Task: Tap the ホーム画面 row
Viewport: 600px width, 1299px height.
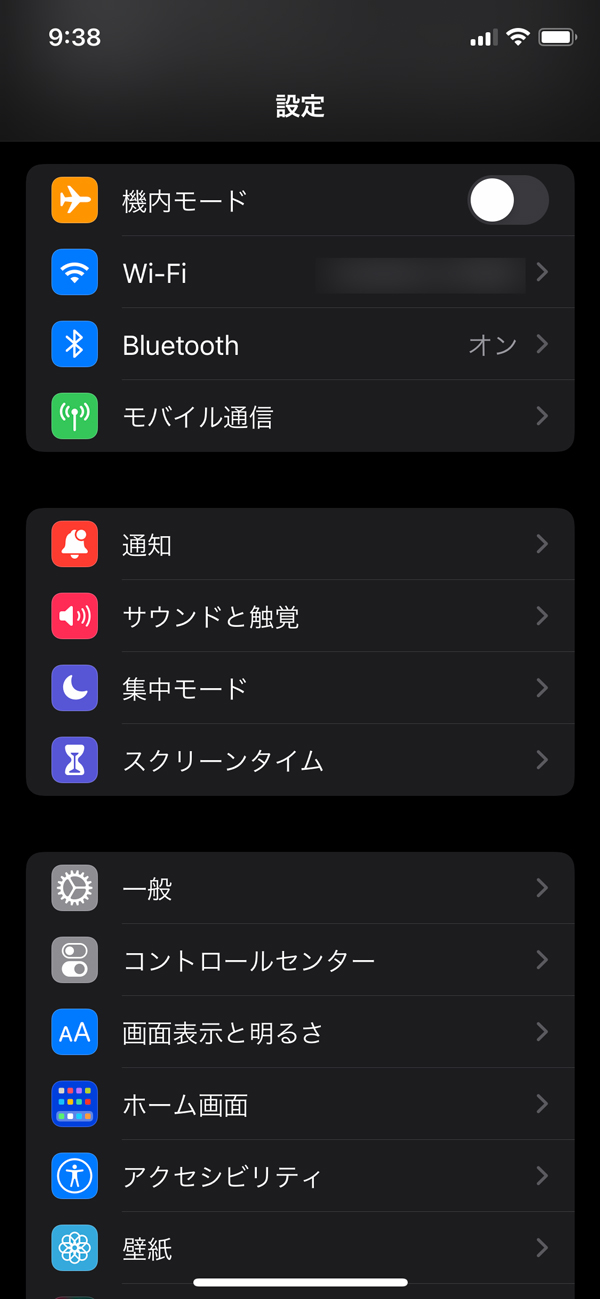Action: pos(300,1105)
